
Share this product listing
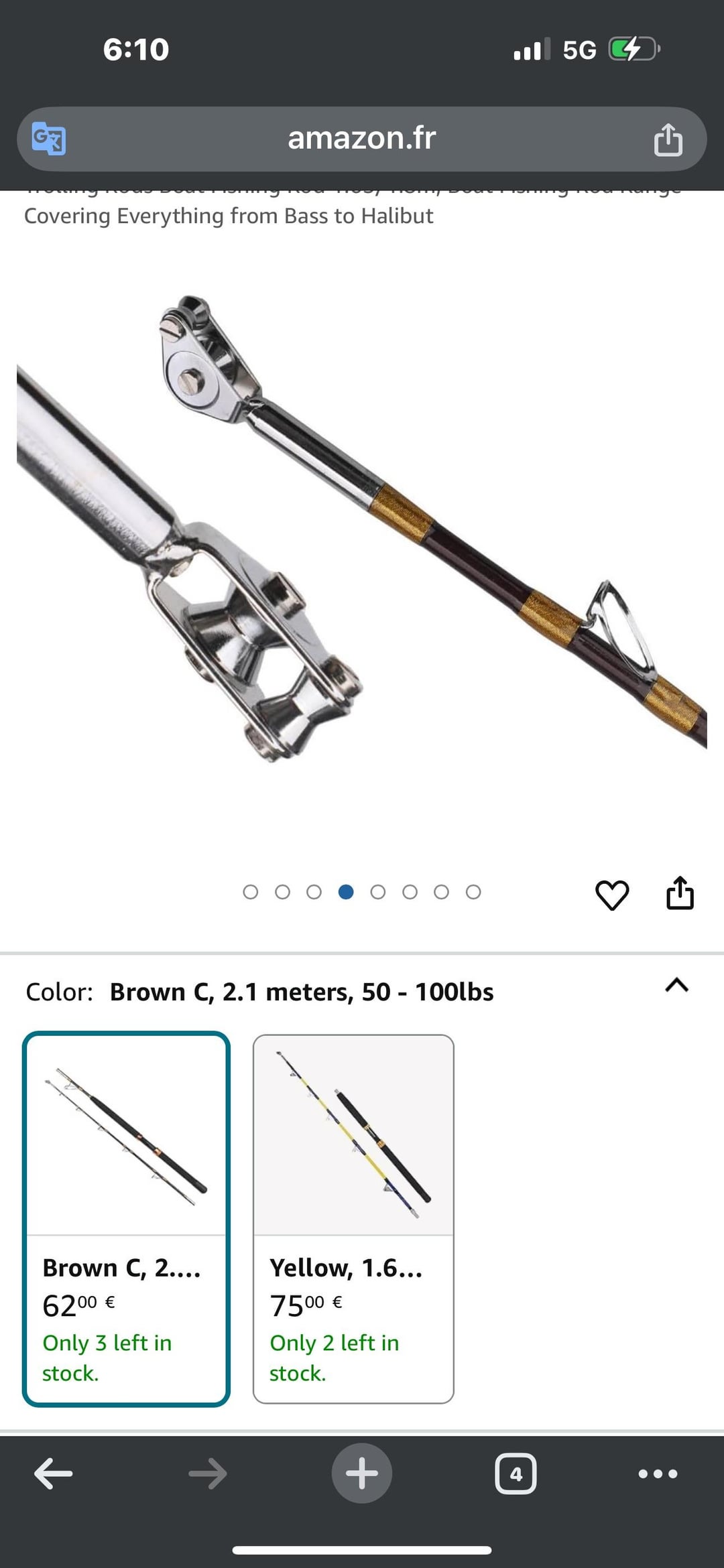point(680,893)
